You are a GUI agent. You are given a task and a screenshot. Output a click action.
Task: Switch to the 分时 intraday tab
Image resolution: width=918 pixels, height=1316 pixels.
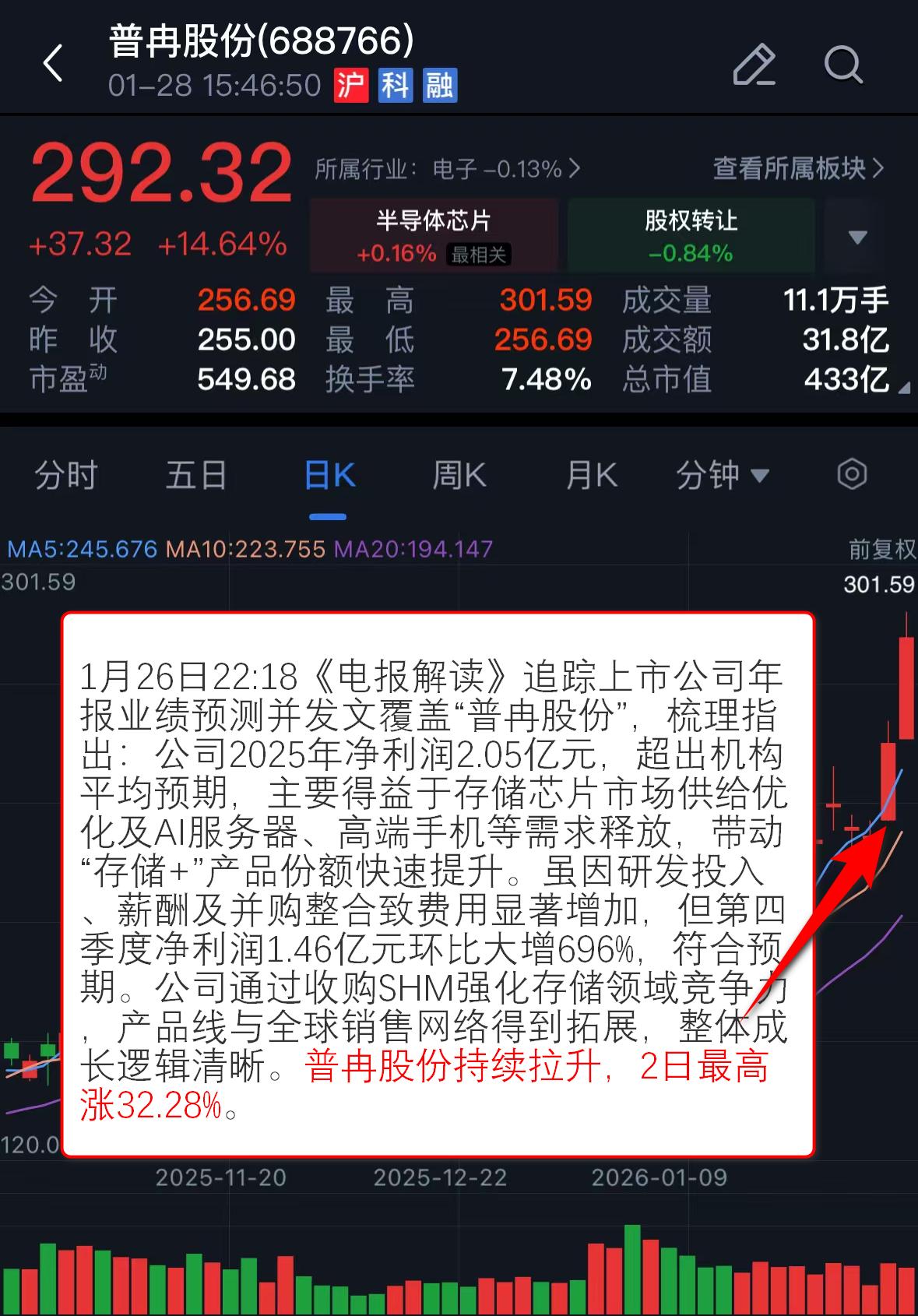(x=66, y=474)
